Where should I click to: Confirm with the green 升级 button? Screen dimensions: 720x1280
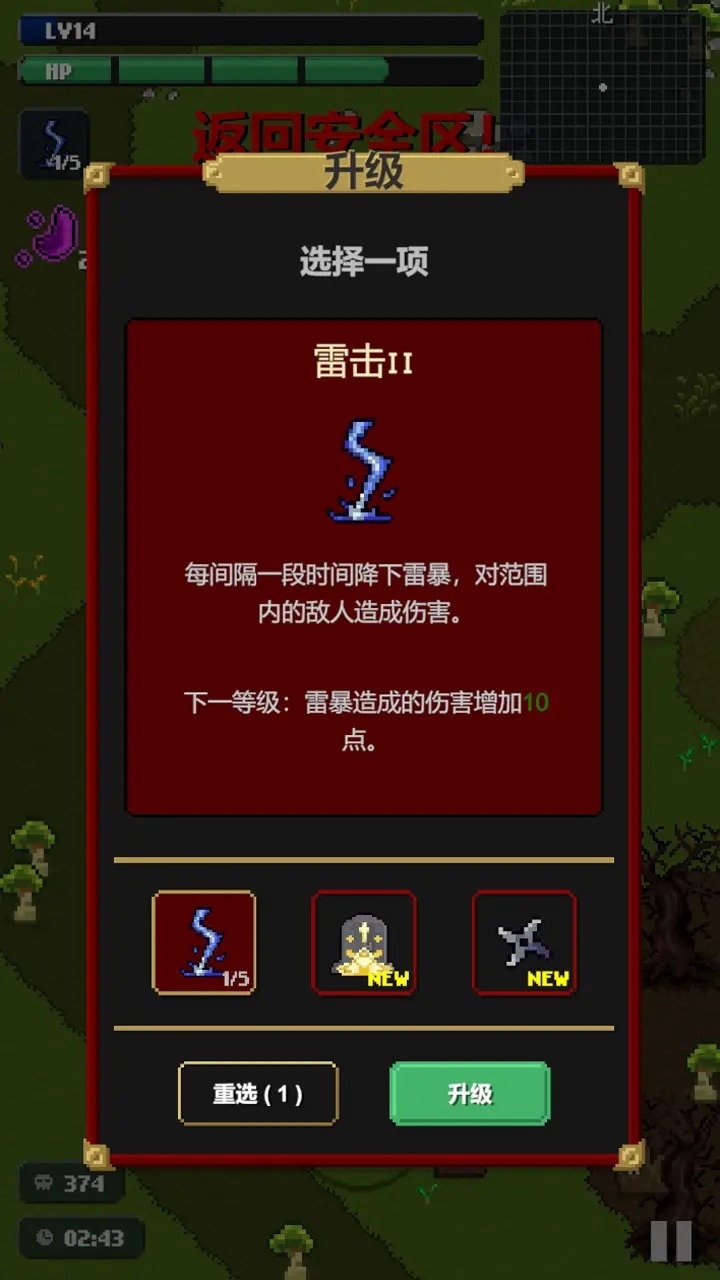(x=470, y=1094)
